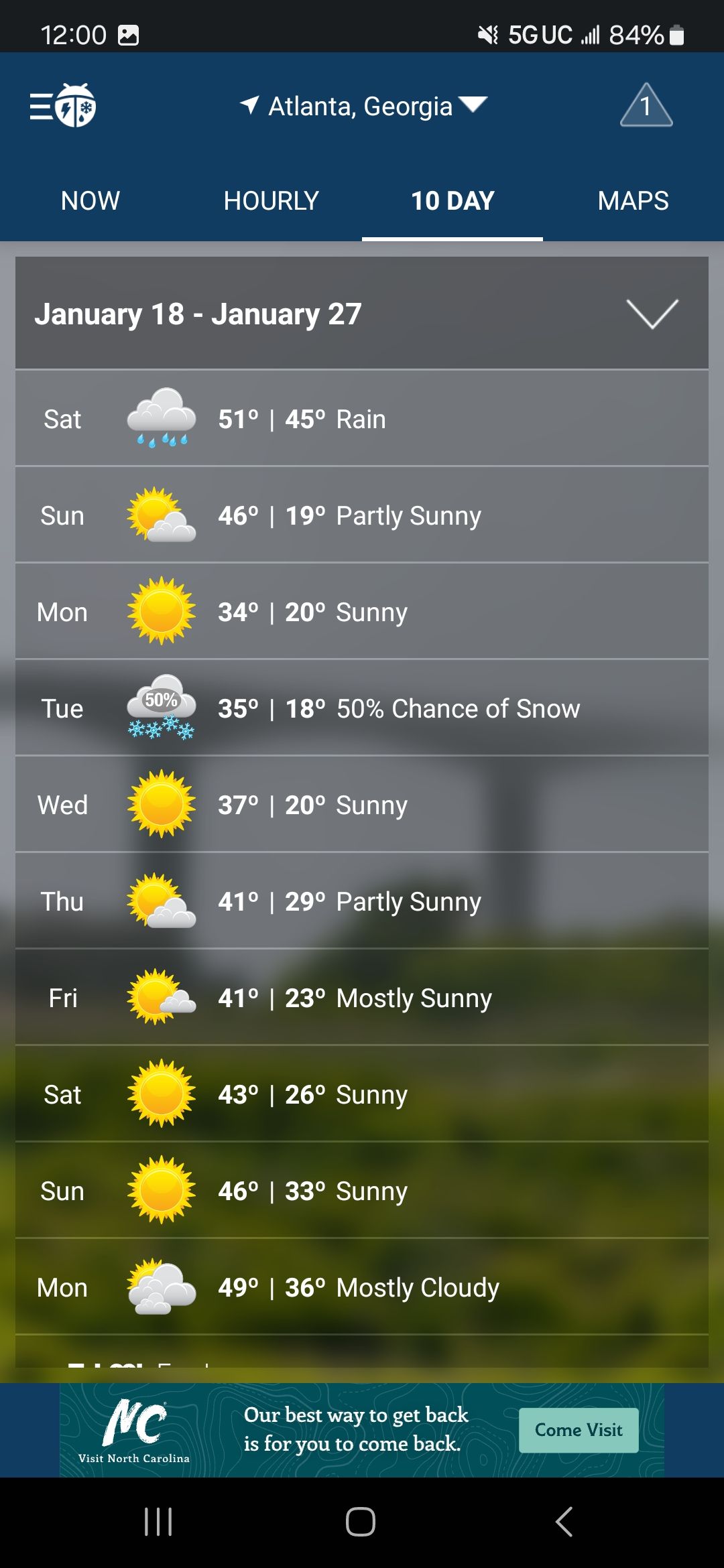Select the sunny icon on Monday's row
This screenshot has height=1568, width=724.
click(160, 611)
